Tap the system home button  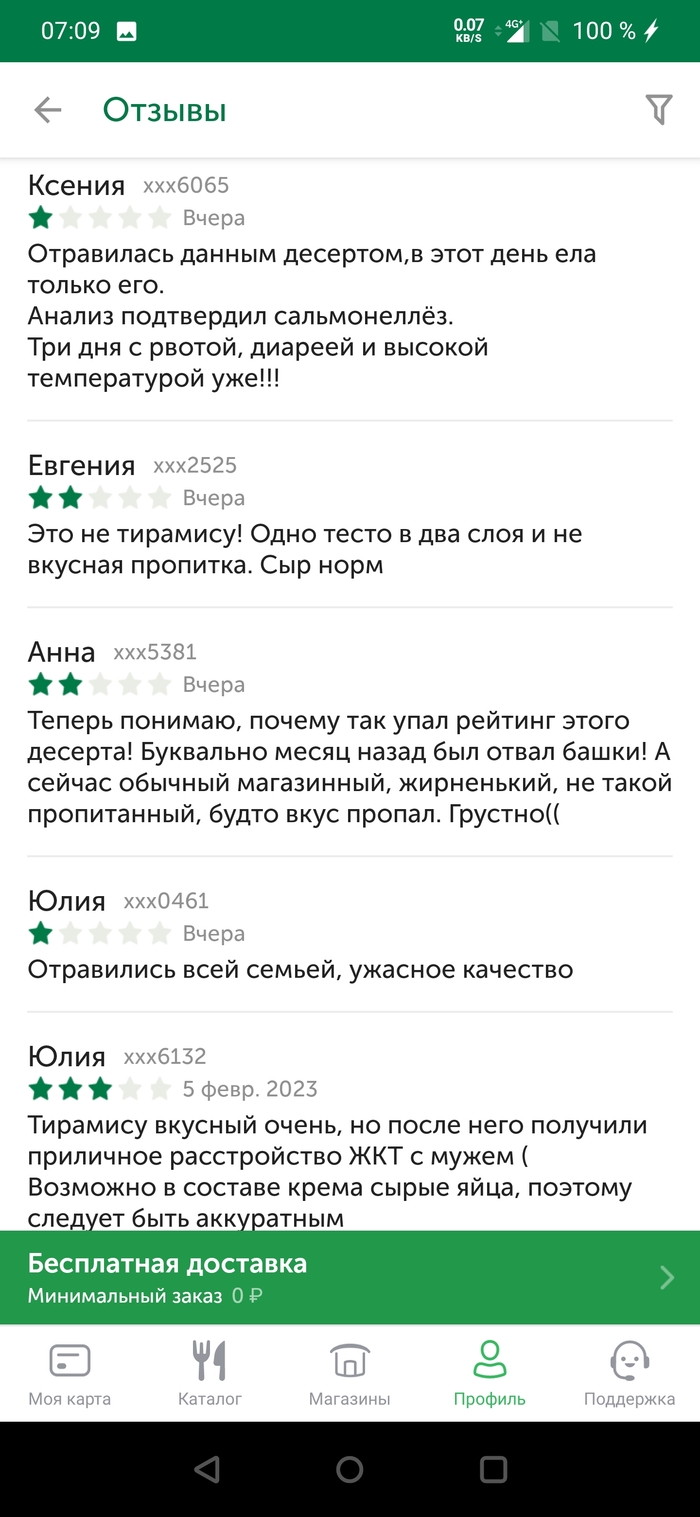click(x=350, y=1468)
